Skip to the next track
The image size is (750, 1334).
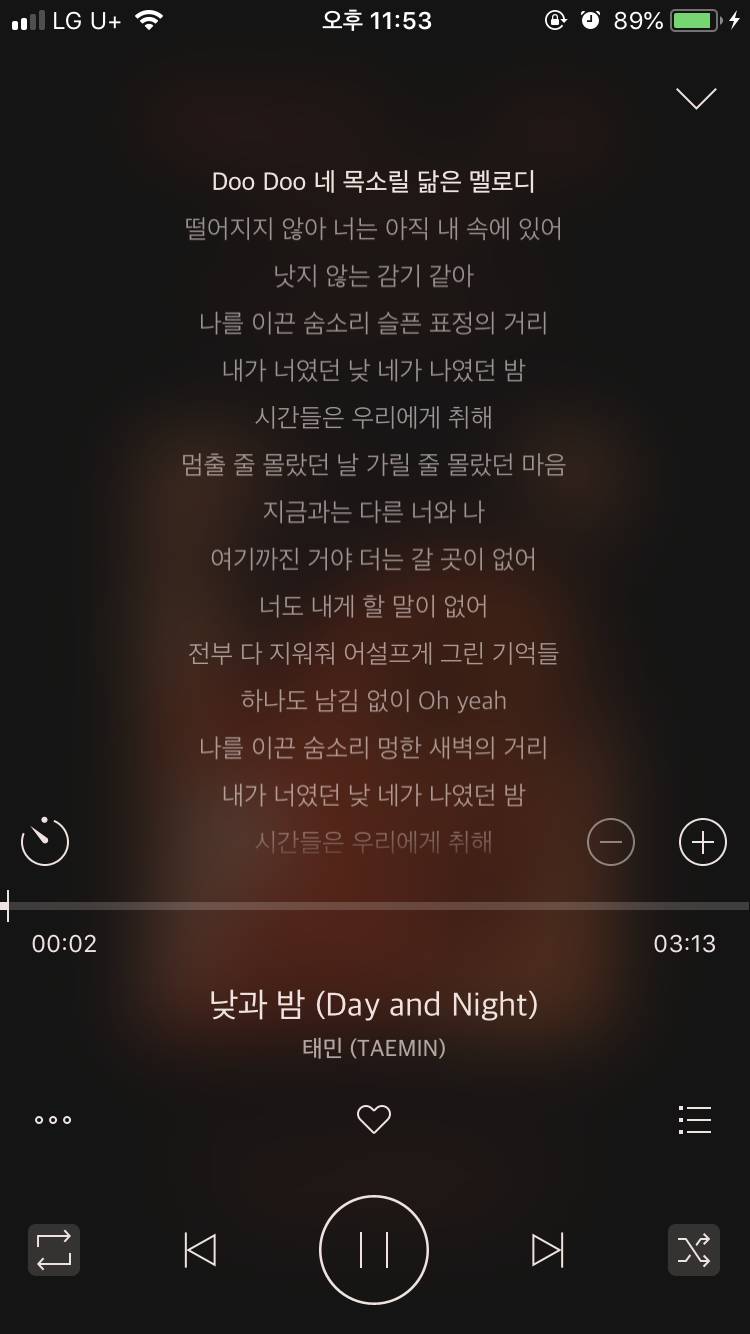(547, 1250)
